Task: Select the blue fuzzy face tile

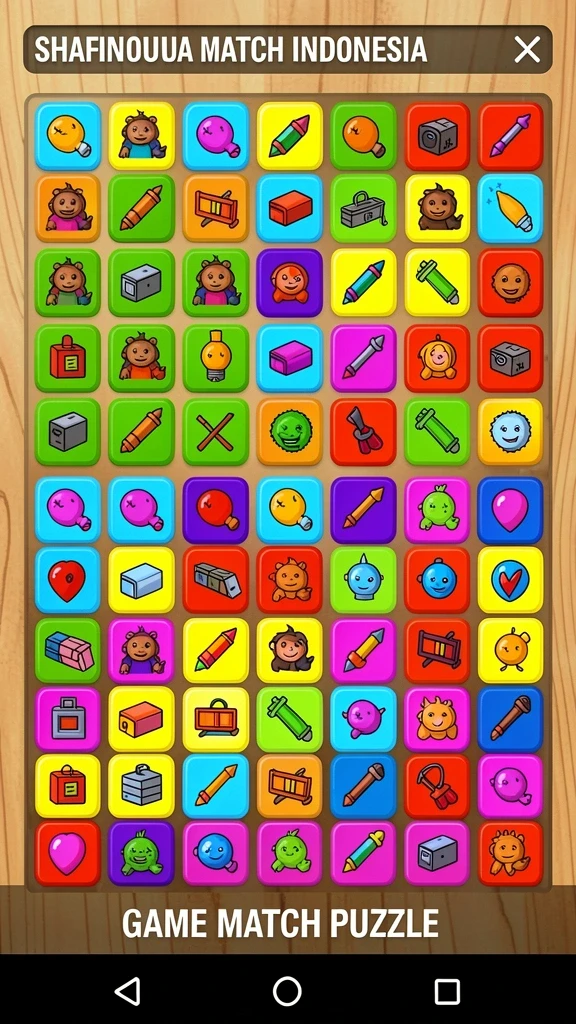Action: pyautogui.click(x=510, y=432)
